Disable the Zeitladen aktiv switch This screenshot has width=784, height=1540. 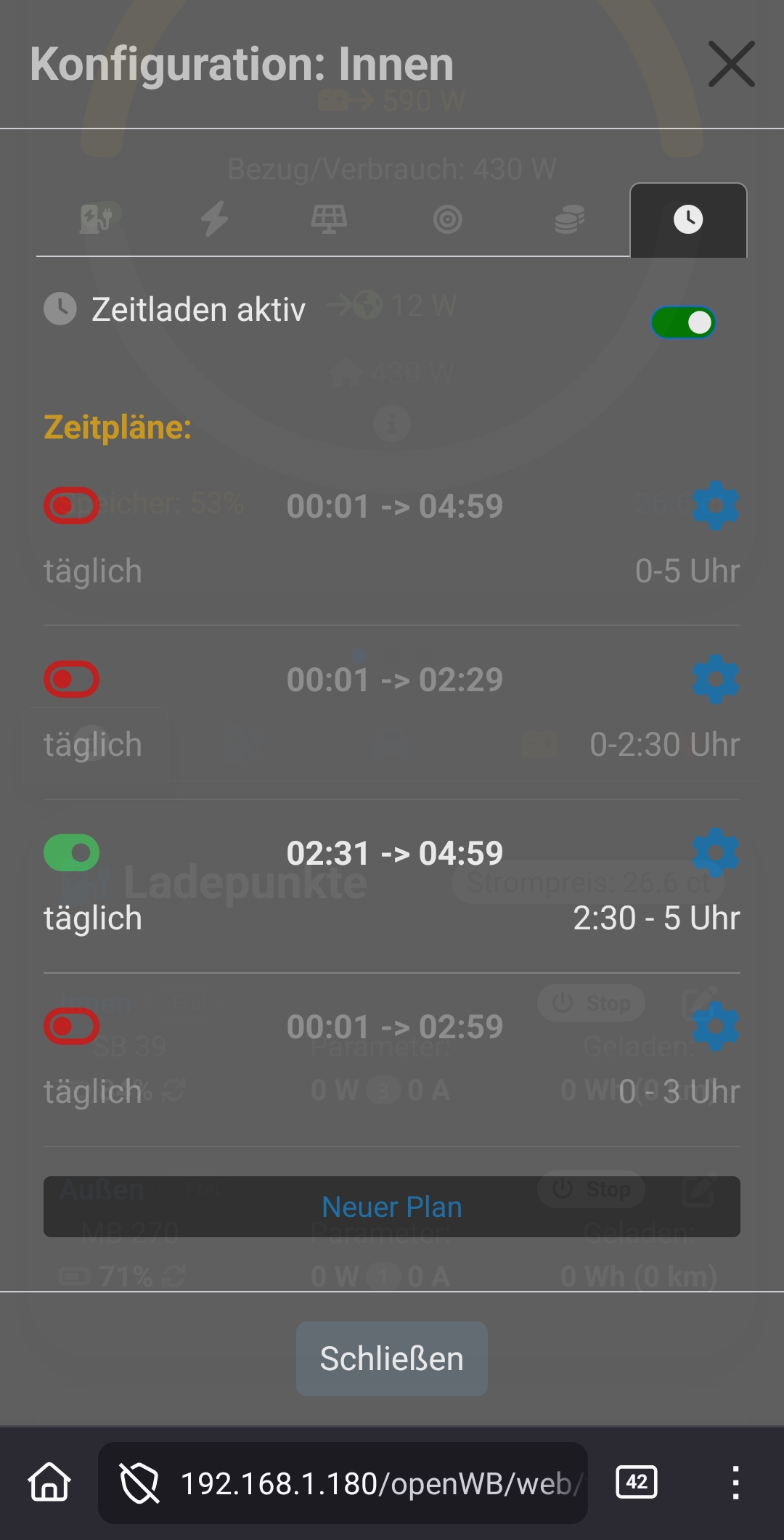click(683, 322)
